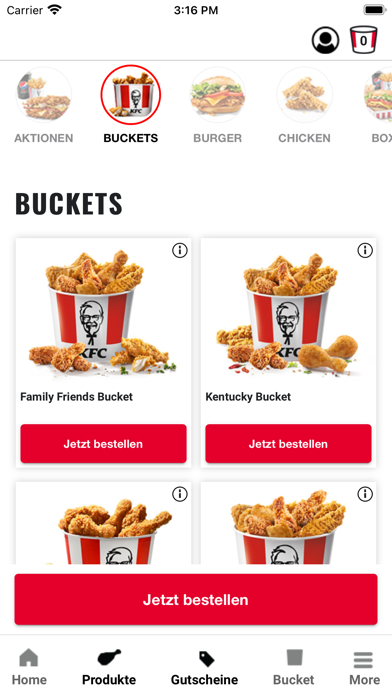The width and height of the screenshot is (392, 696).
Task: Switch to the Gutscheine tab
Action: [x=205, y=667]
